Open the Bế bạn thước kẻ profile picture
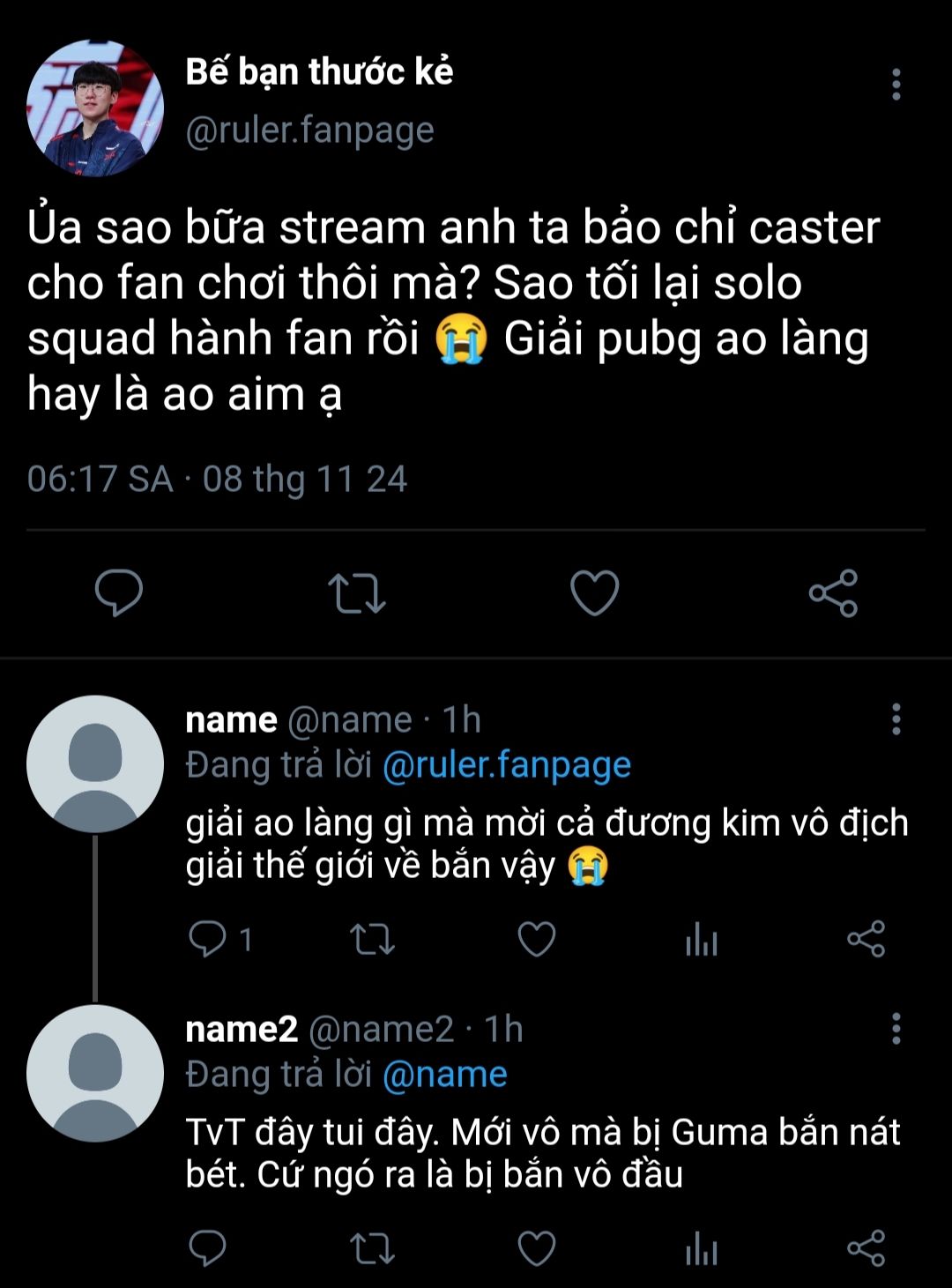The image size is (952, 1288). (x=95, y=108)
